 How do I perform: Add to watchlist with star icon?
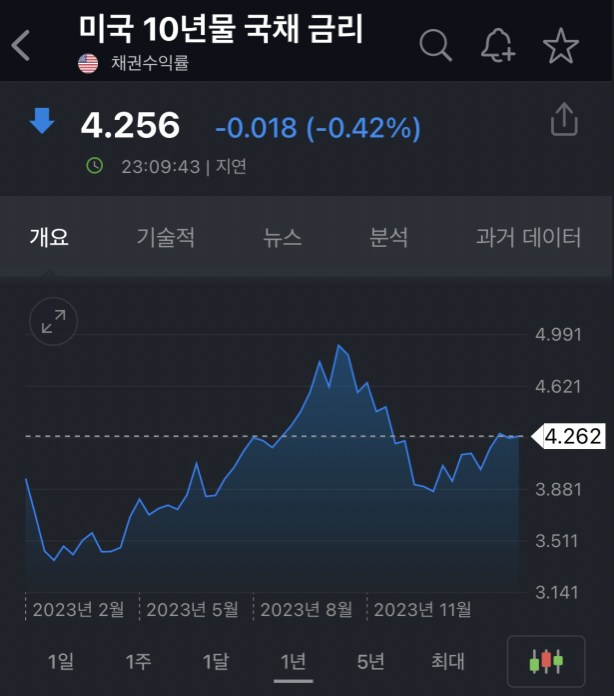click(x=561, y=45)
